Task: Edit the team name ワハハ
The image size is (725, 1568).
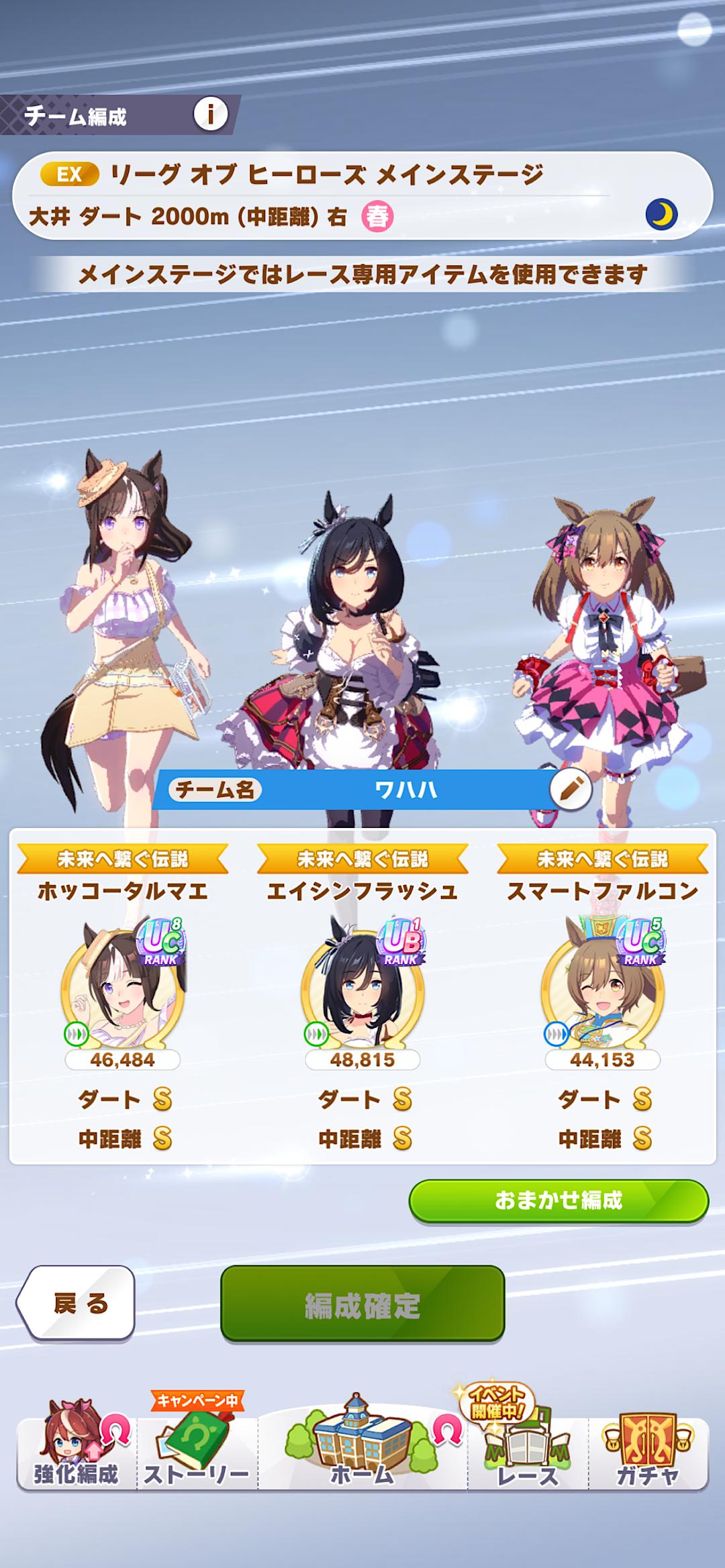Action: coord(570,790)
